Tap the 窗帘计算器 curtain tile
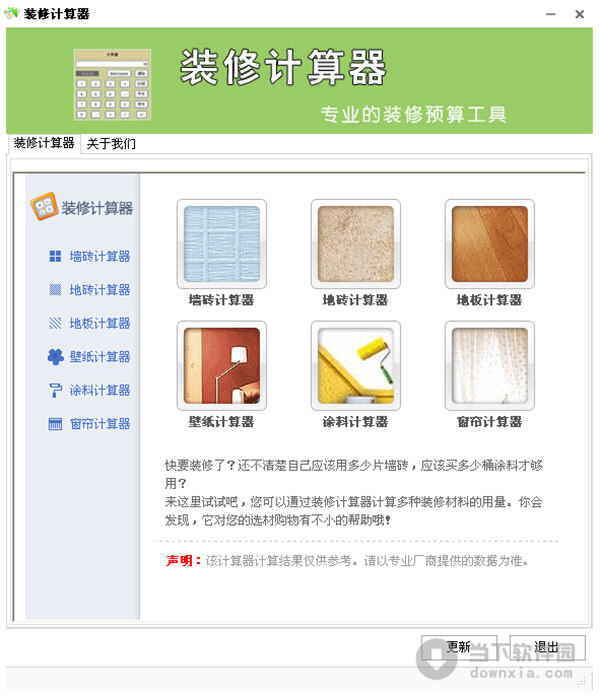Screen dimensions: 600x698 (489, 366)
